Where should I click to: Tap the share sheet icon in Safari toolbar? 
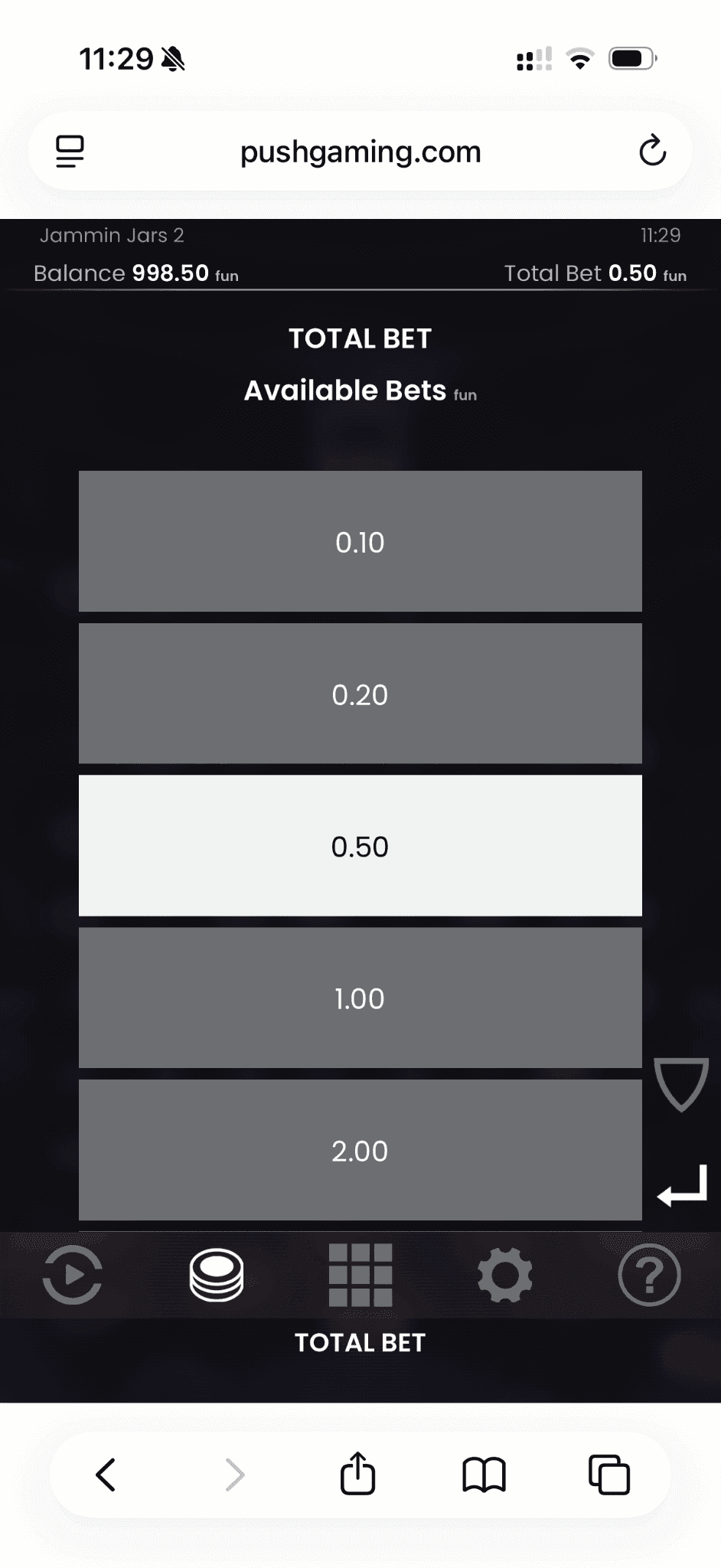click(x=358, y=1474)
